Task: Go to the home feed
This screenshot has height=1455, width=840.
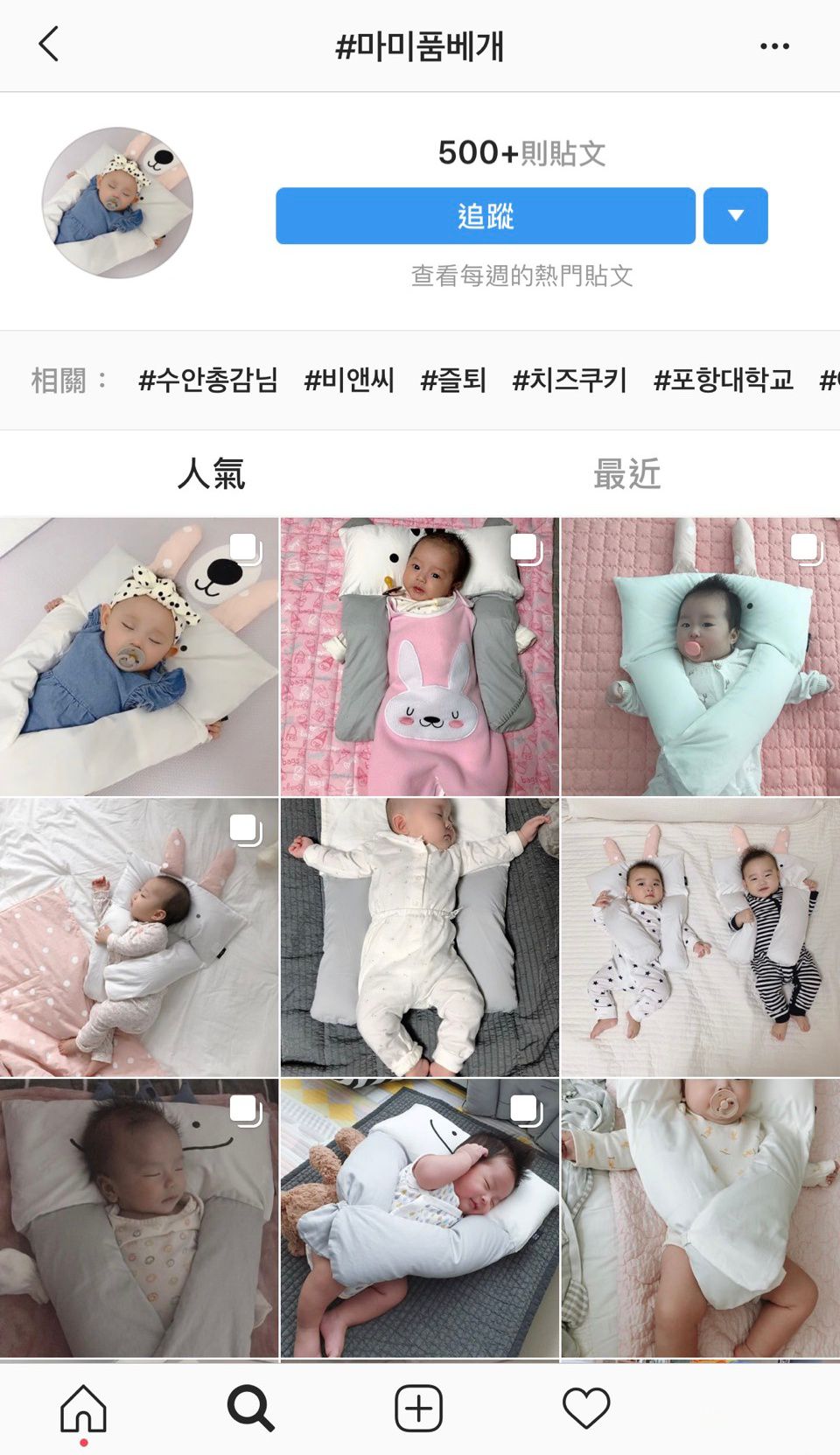Action: 83,1409
